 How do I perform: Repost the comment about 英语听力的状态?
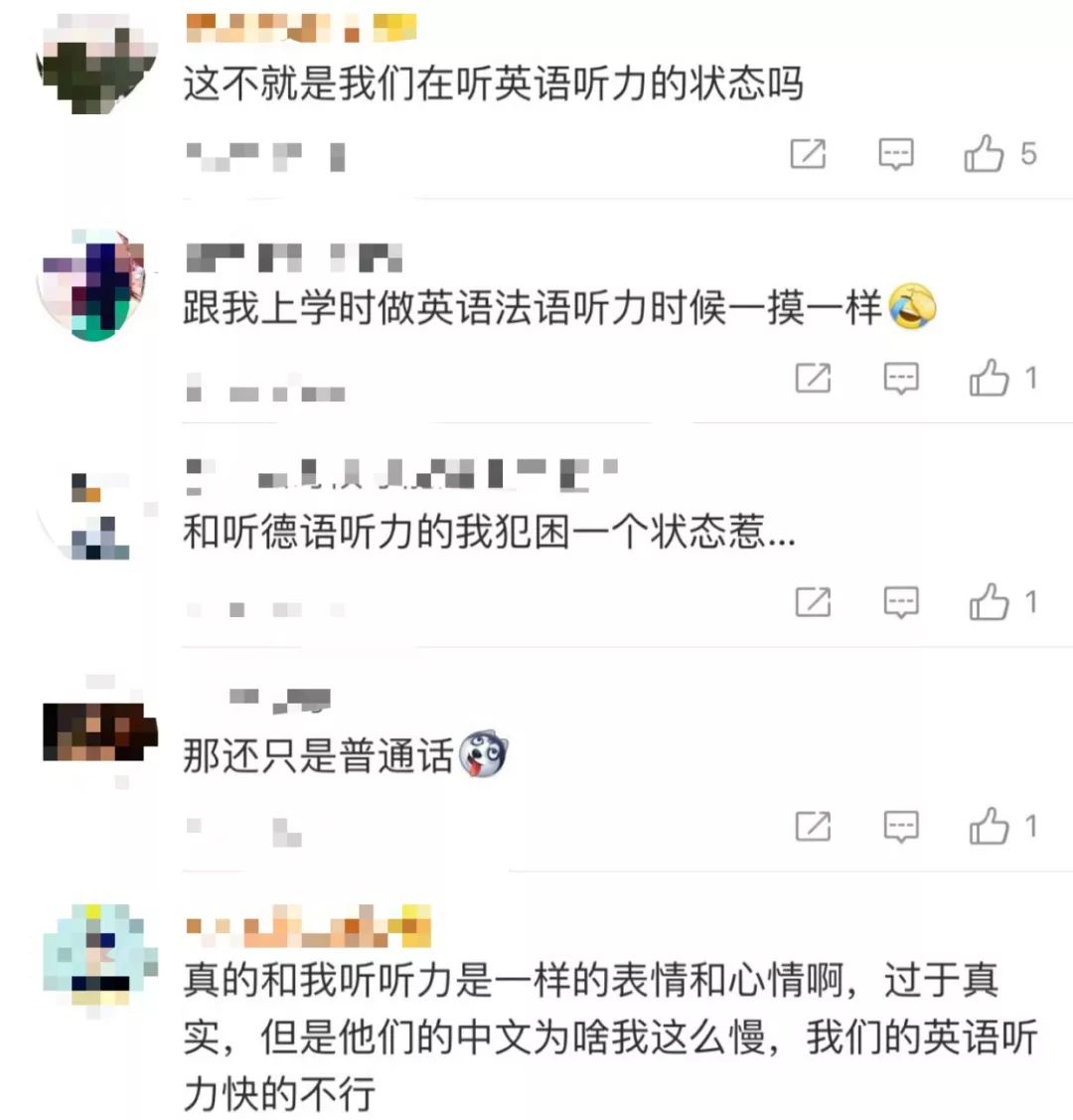click(x=808, y=154)
